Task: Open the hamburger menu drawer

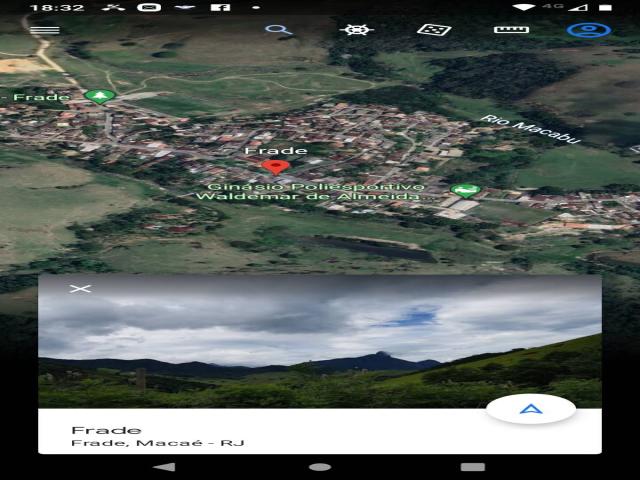Action: point(45,30)
